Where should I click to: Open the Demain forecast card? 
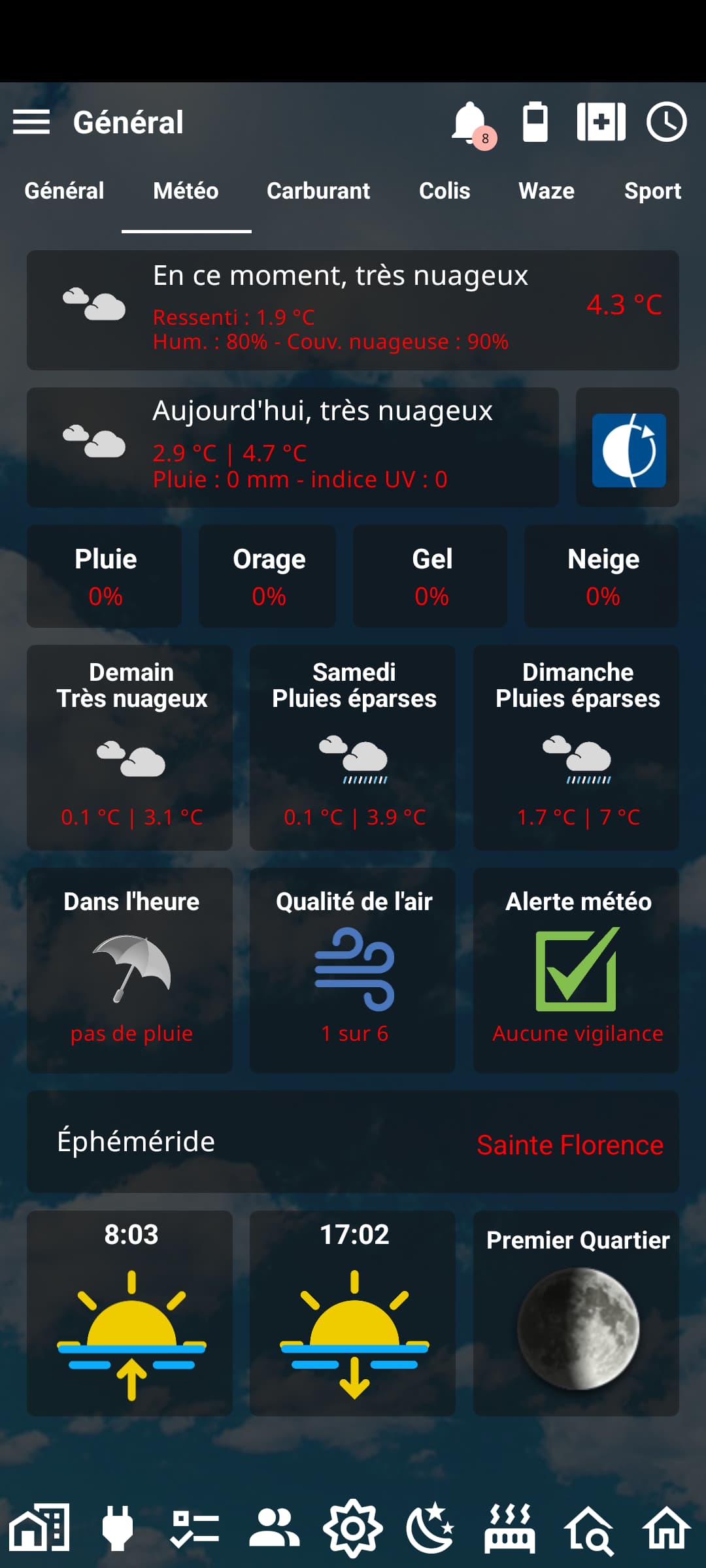(130, 747)
